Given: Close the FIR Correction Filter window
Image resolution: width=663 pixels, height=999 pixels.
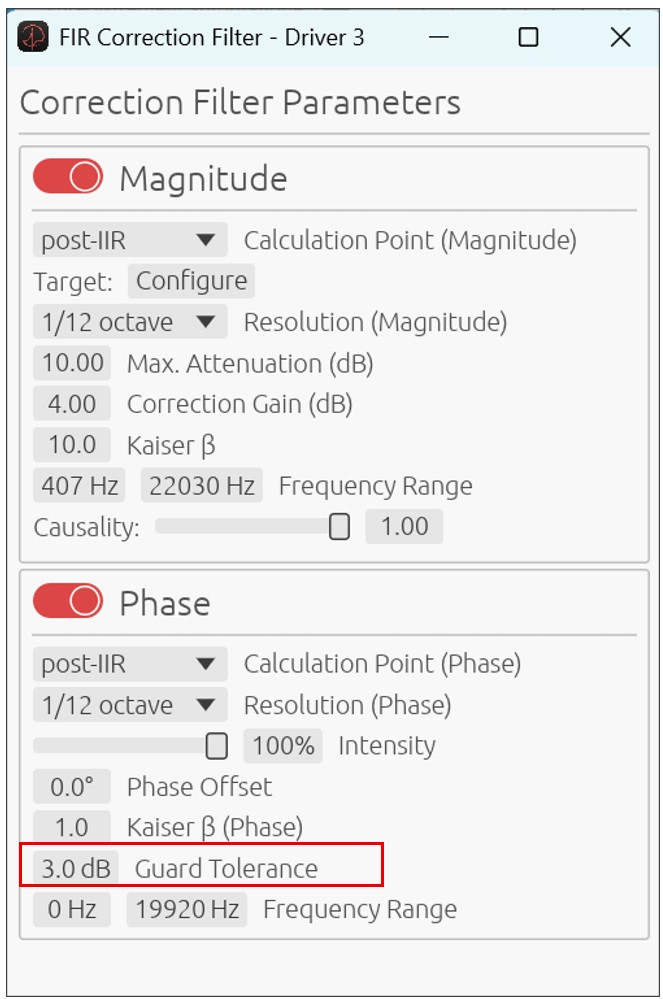Looking at the screenshot, I should click(620, 37).
